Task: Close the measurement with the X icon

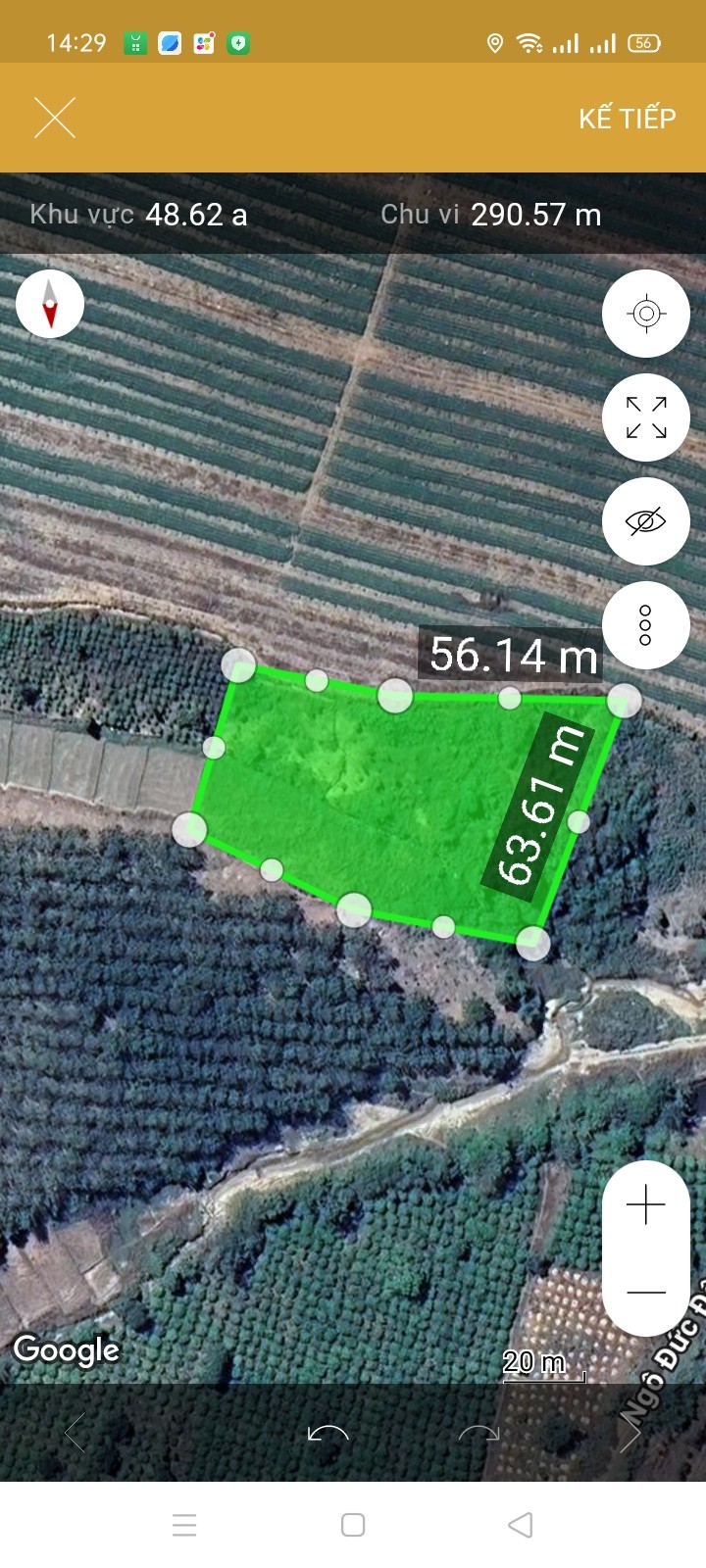Action: (55, 118)
